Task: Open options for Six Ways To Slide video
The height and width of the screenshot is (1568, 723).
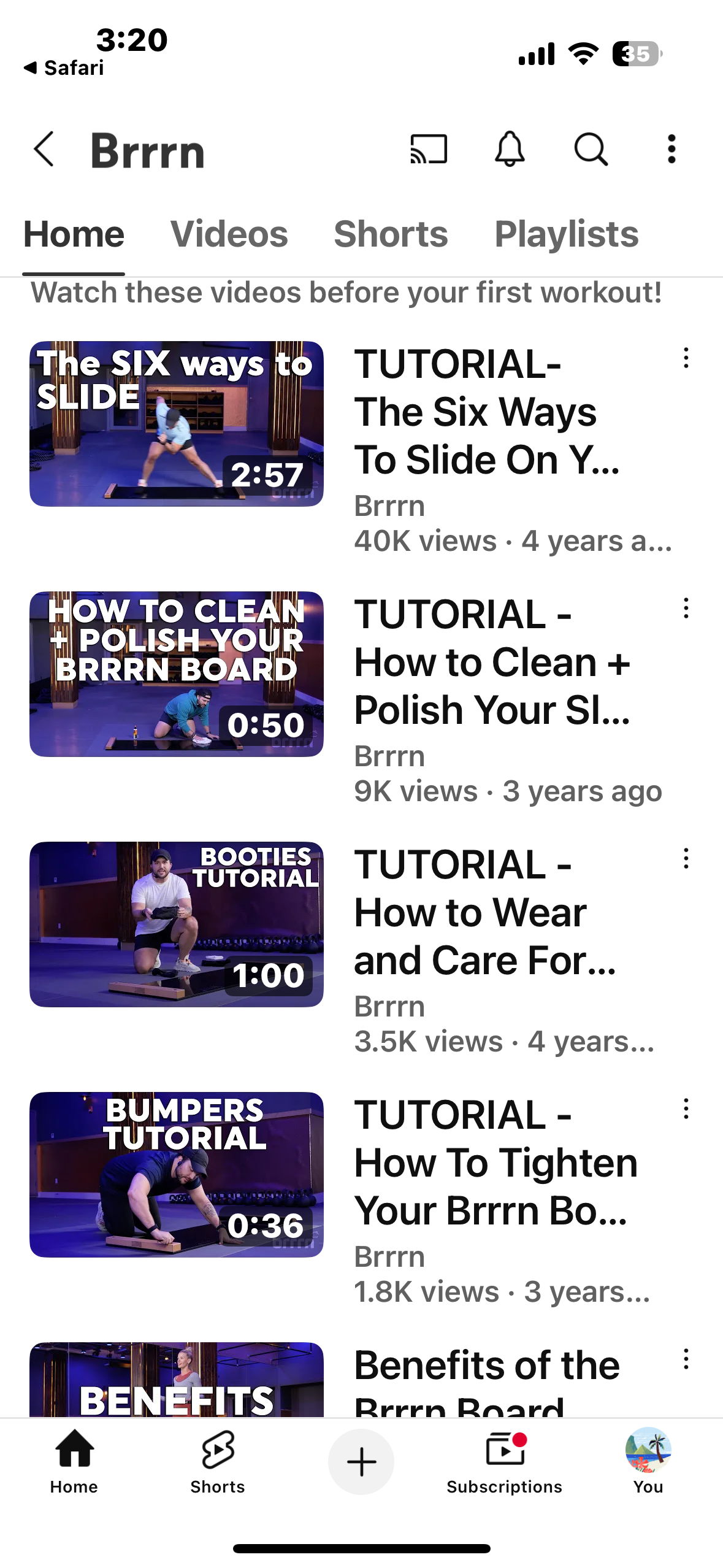Action: click(x=686, y=358)
